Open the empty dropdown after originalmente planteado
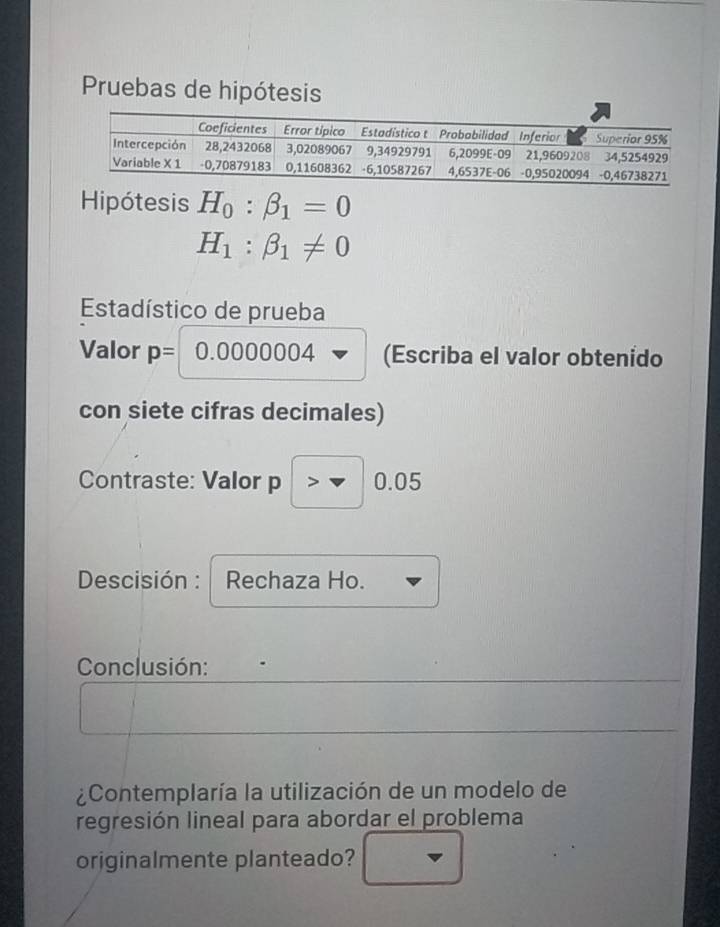The image size is (720, 927). click(413, 858)
